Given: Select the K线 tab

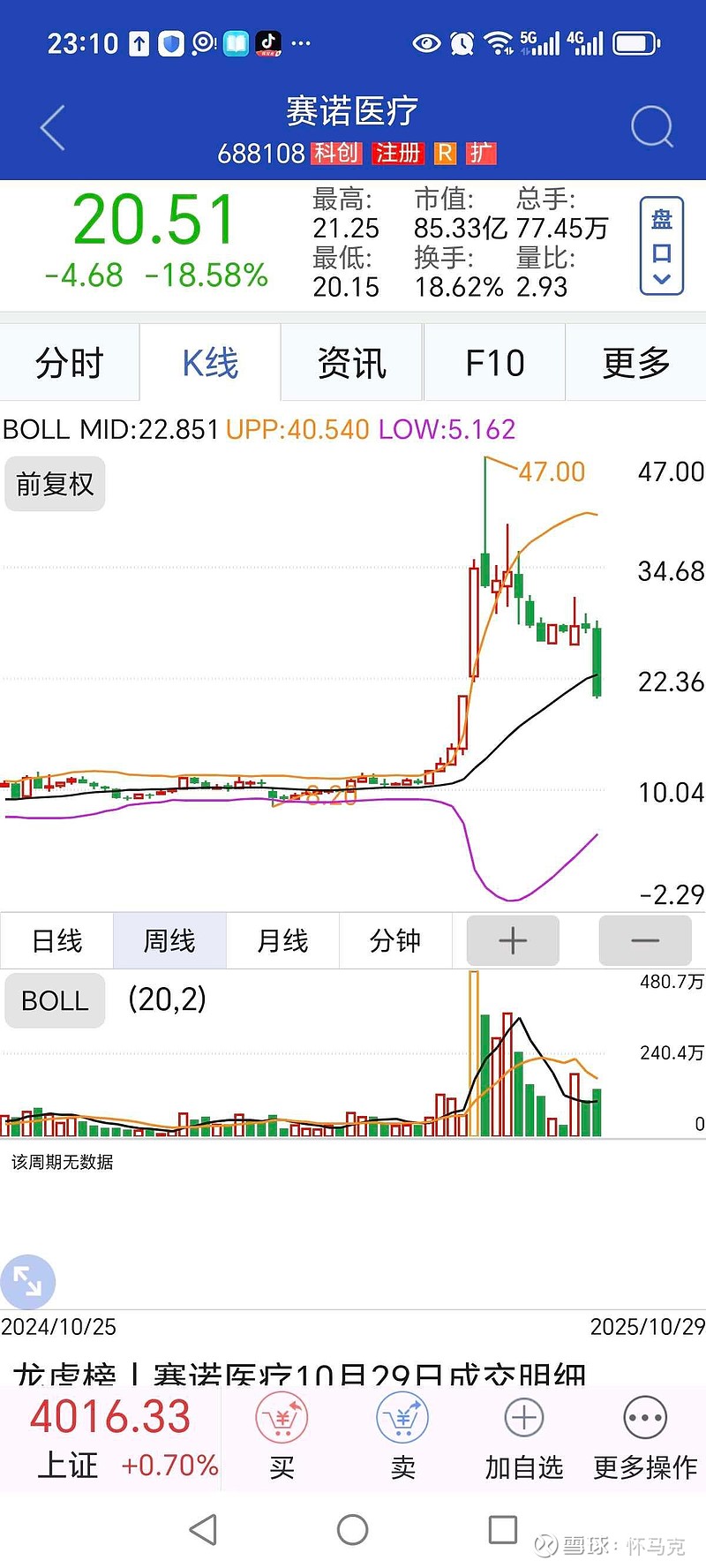Looking at the screenshot, I should 210,363.
